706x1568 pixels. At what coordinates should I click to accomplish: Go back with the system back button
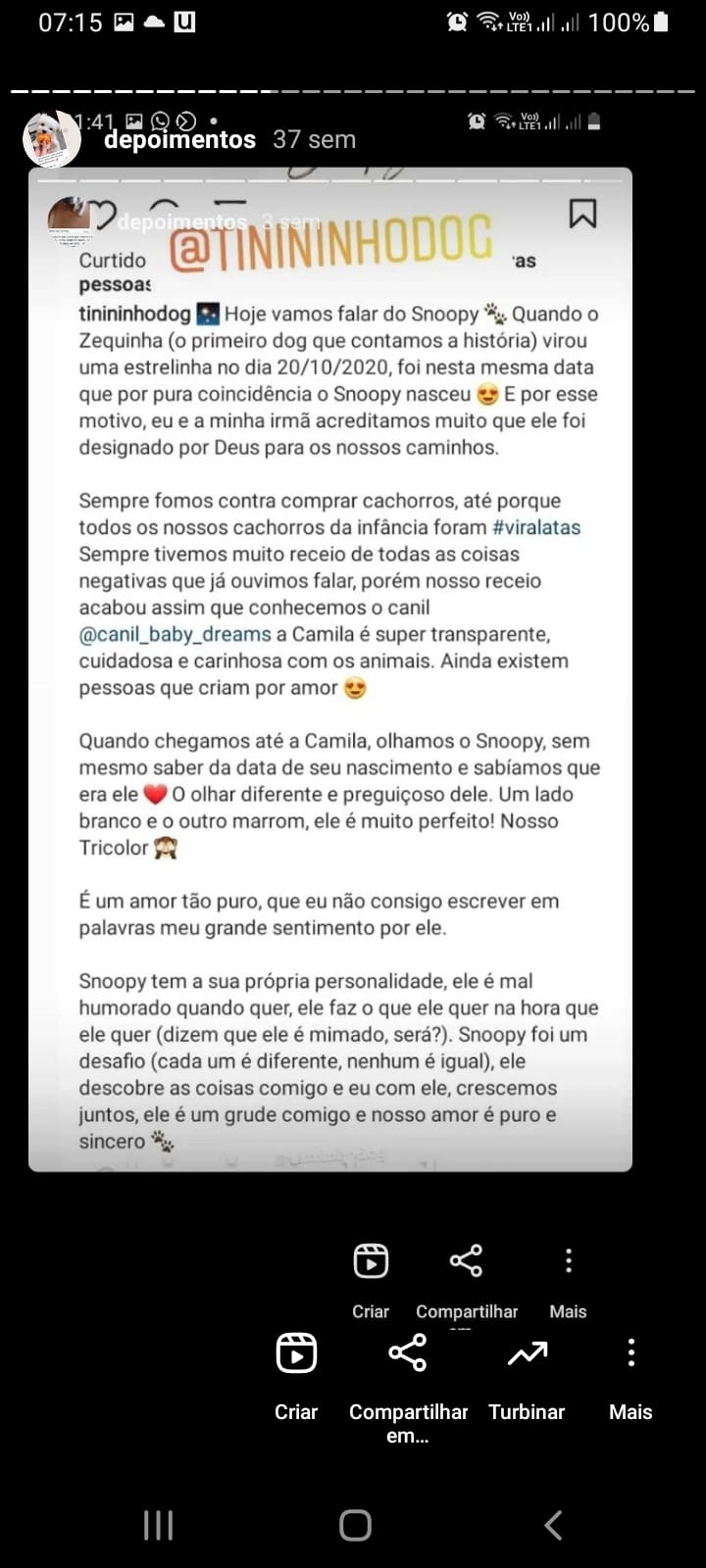click(x=553, y=1525)
